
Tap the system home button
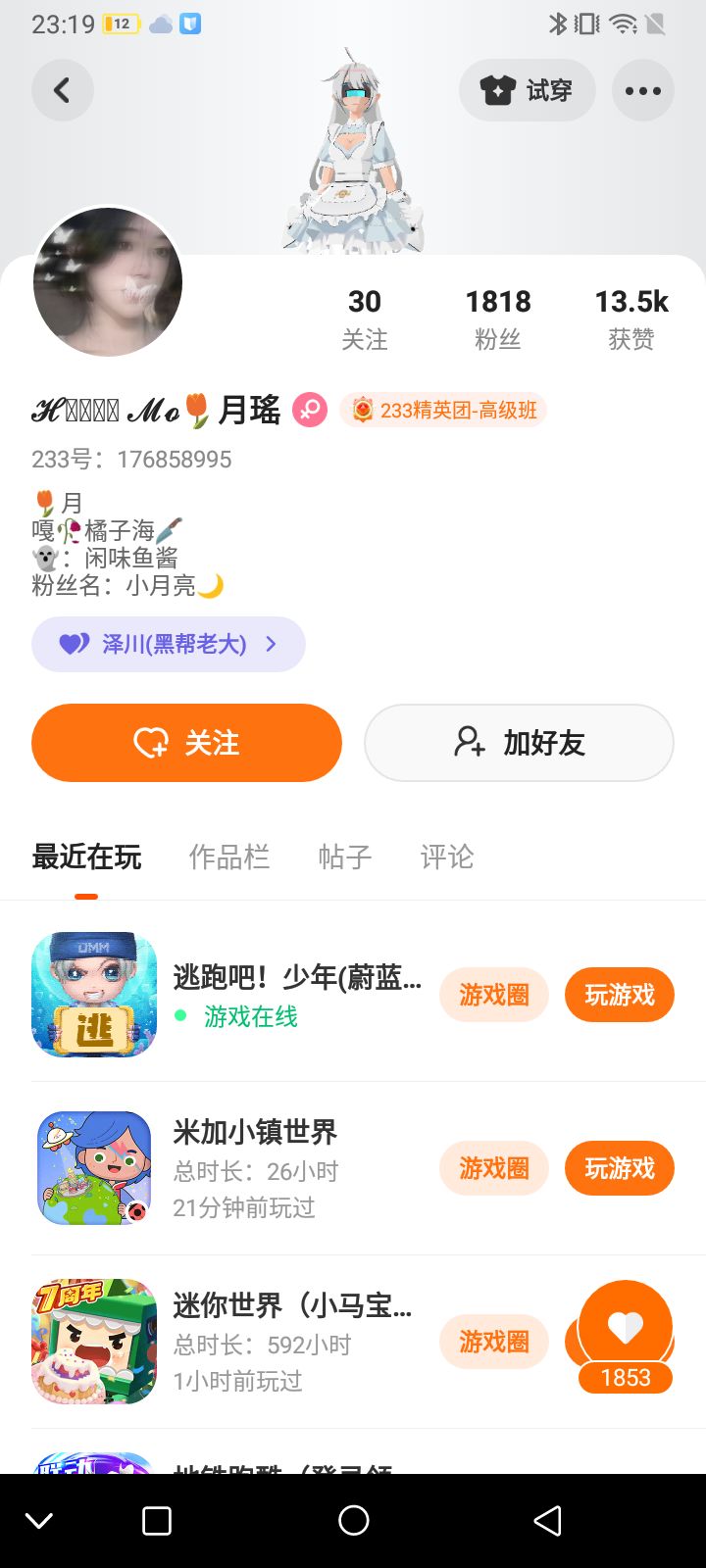click(x=353, y=1520)
